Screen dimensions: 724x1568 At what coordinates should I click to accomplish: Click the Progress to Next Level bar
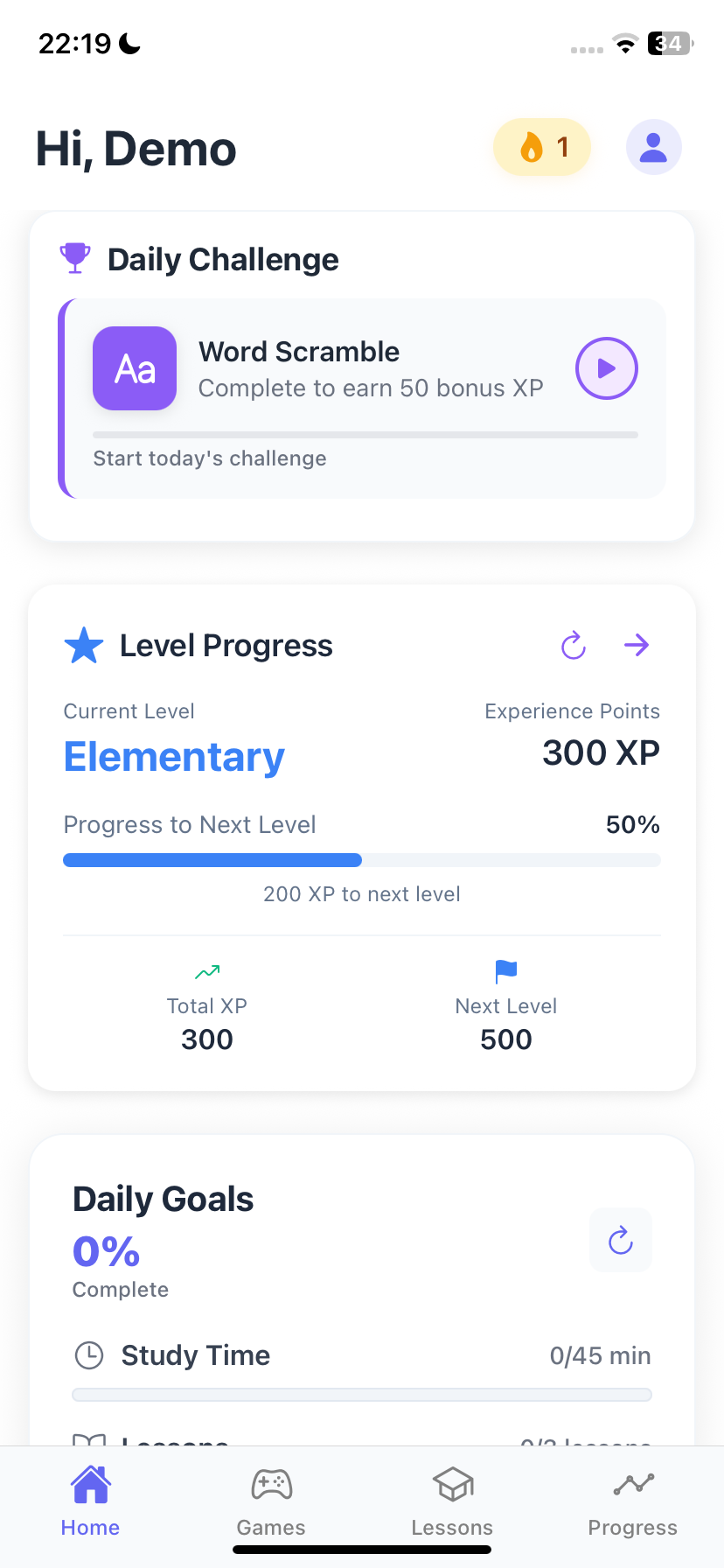361,860
